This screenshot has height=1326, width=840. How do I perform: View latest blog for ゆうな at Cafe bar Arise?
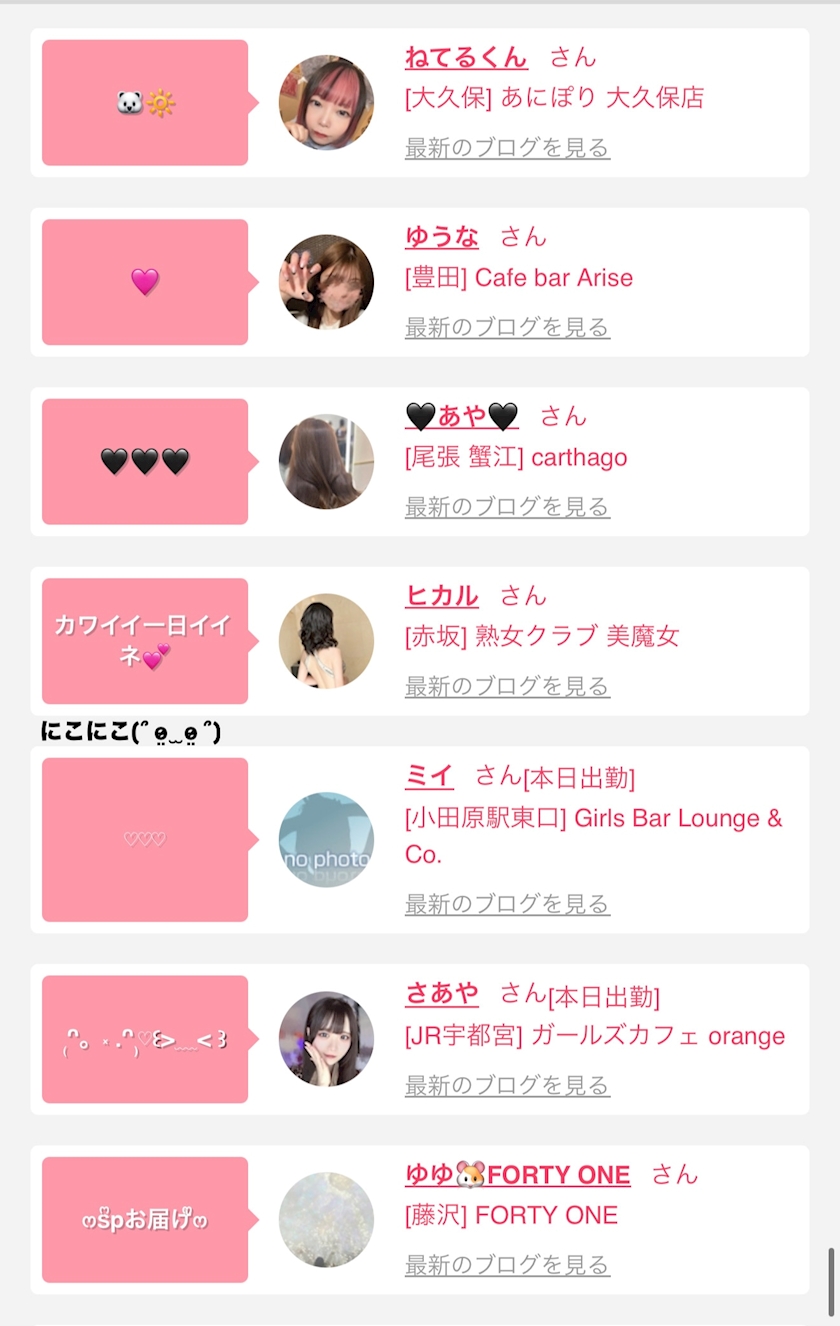pyautogui.click(x=507, y=327)
